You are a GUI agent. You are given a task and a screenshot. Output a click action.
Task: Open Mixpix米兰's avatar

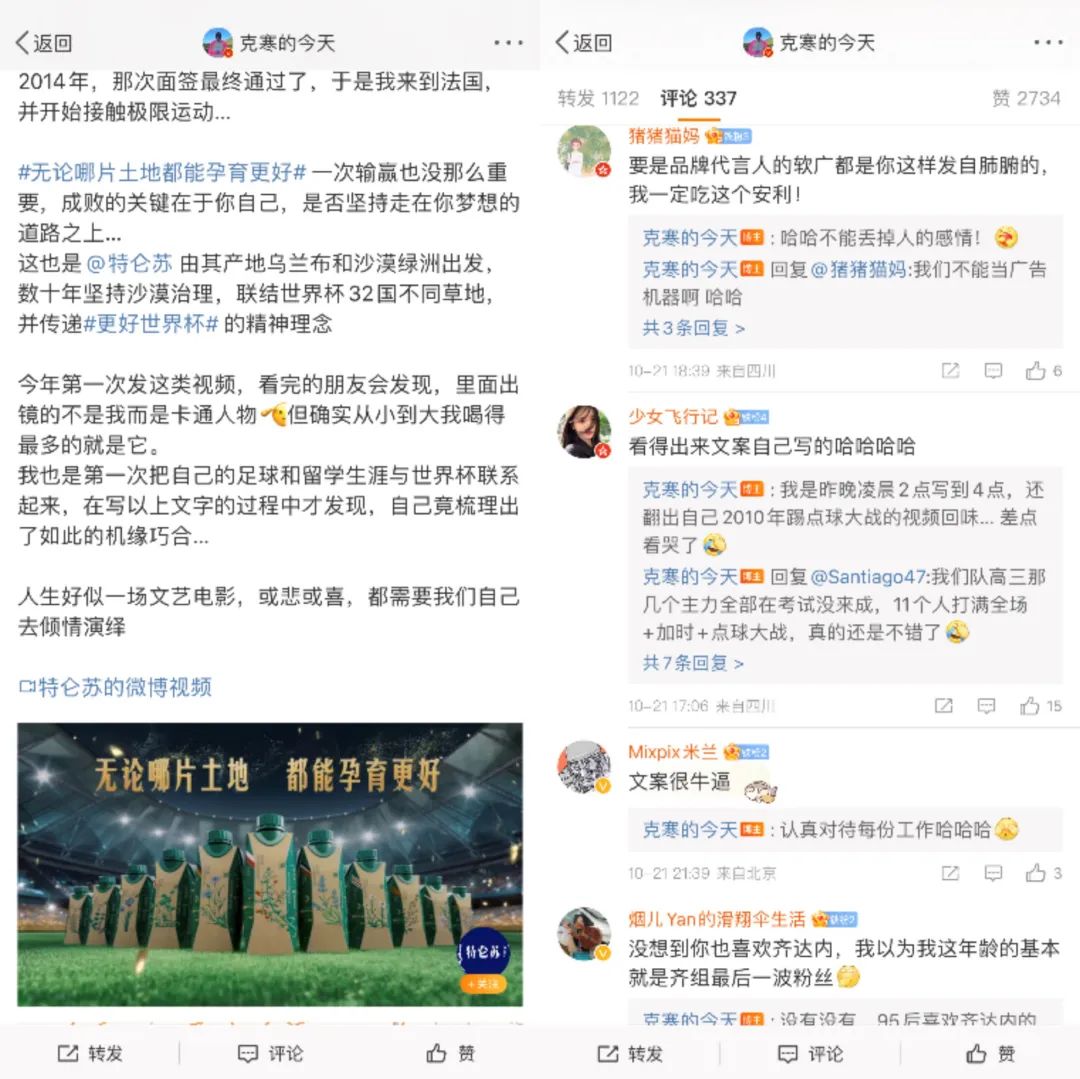pyautogui.click(x=584, y=767)
